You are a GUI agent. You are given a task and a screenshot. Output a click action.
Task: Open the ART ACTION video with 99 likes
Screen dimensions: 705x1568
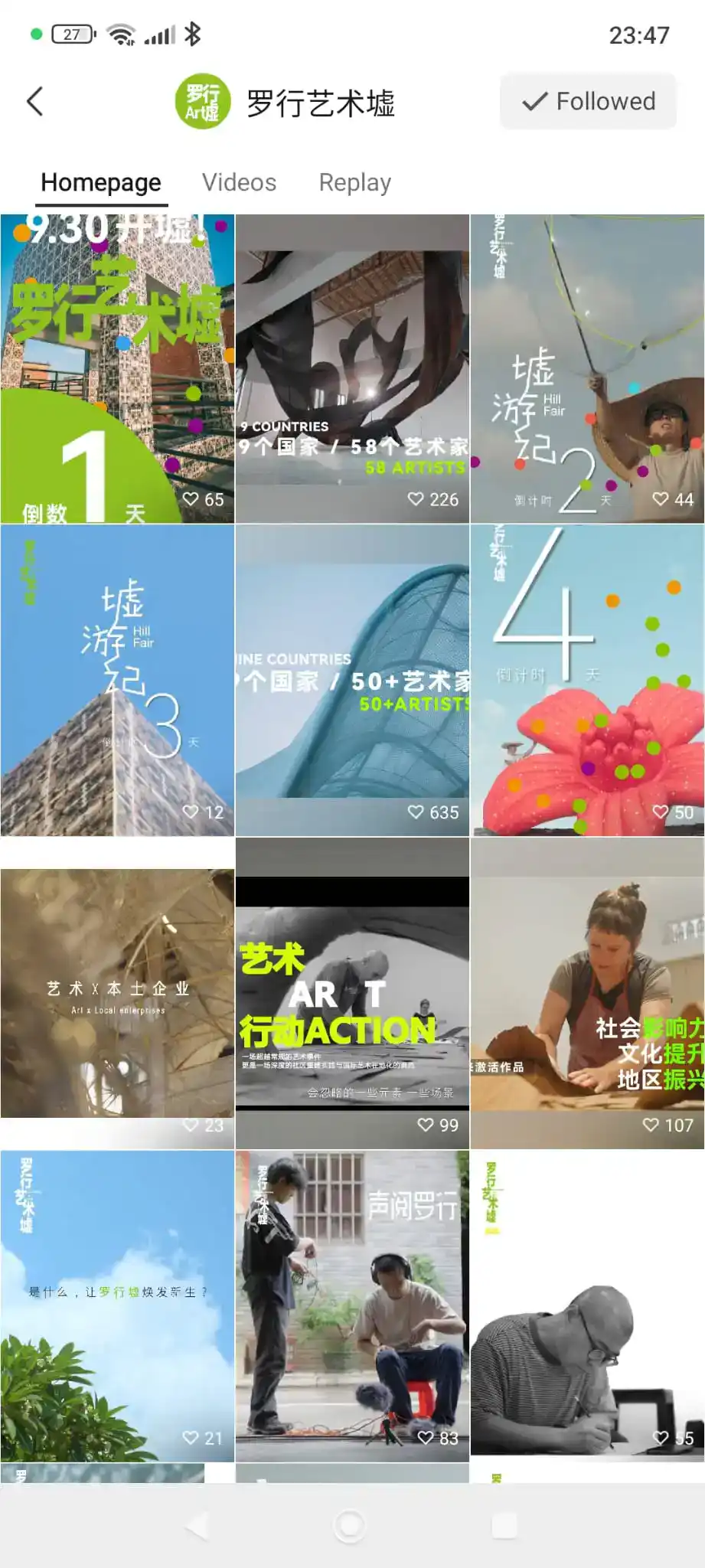(x=352, y=993)
